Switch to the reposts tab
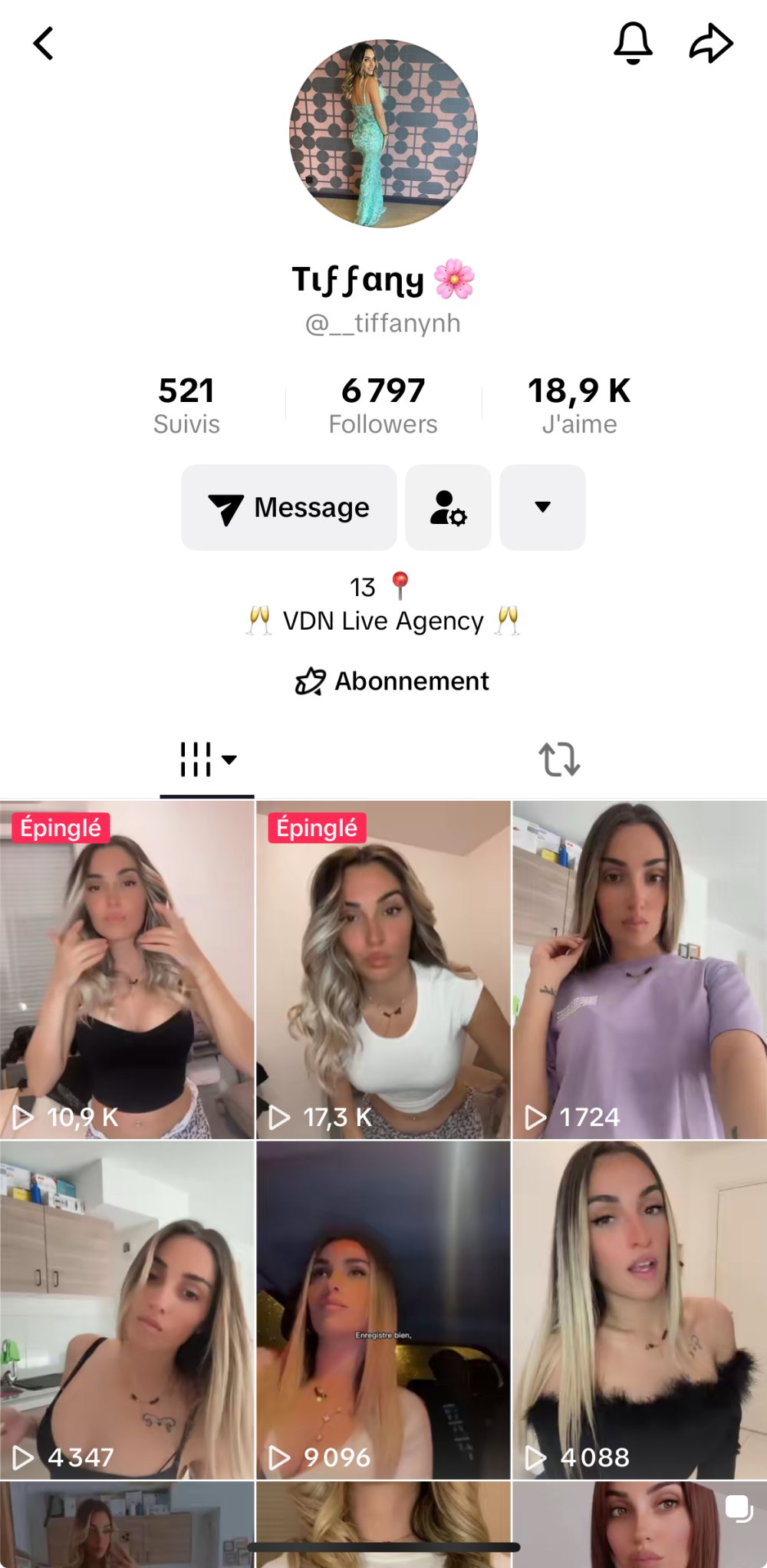Viewport: 767px width, 1568px height. pyautogui.click(x=559, y=759)
